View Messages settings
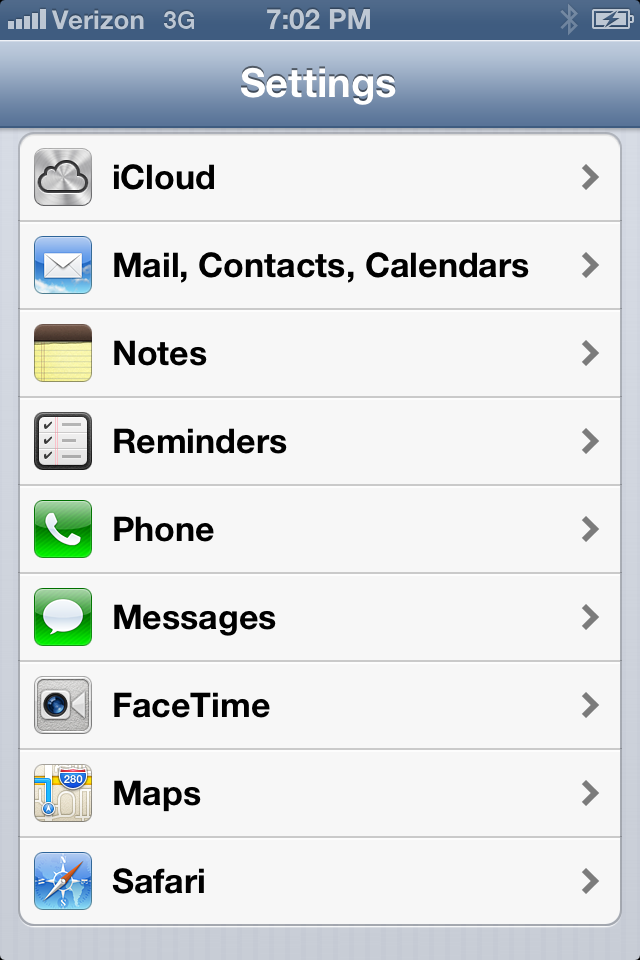 click(x=320, y=618)
